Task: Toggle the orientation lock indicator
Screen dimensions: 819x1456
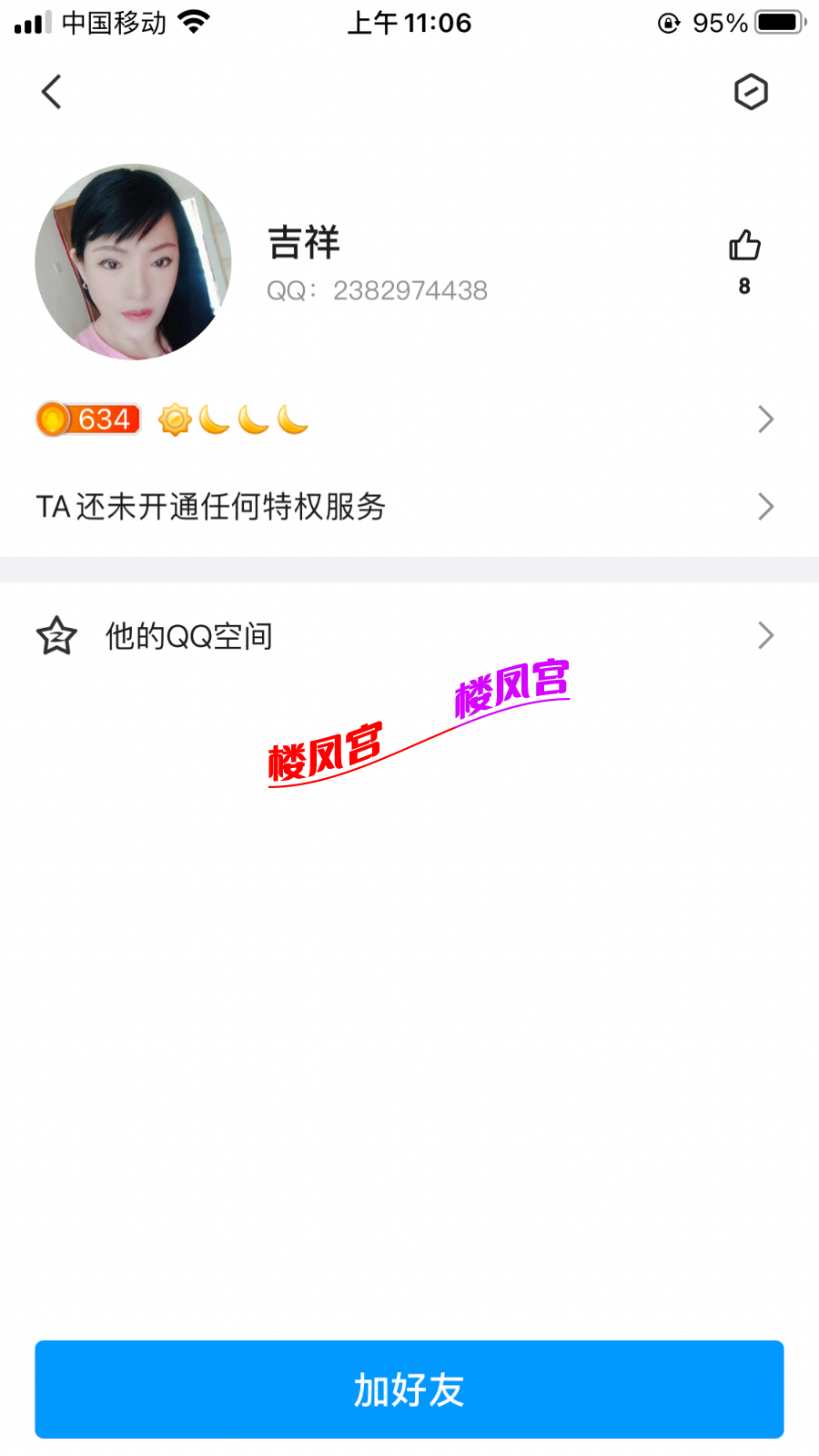Action: (668, 22)
